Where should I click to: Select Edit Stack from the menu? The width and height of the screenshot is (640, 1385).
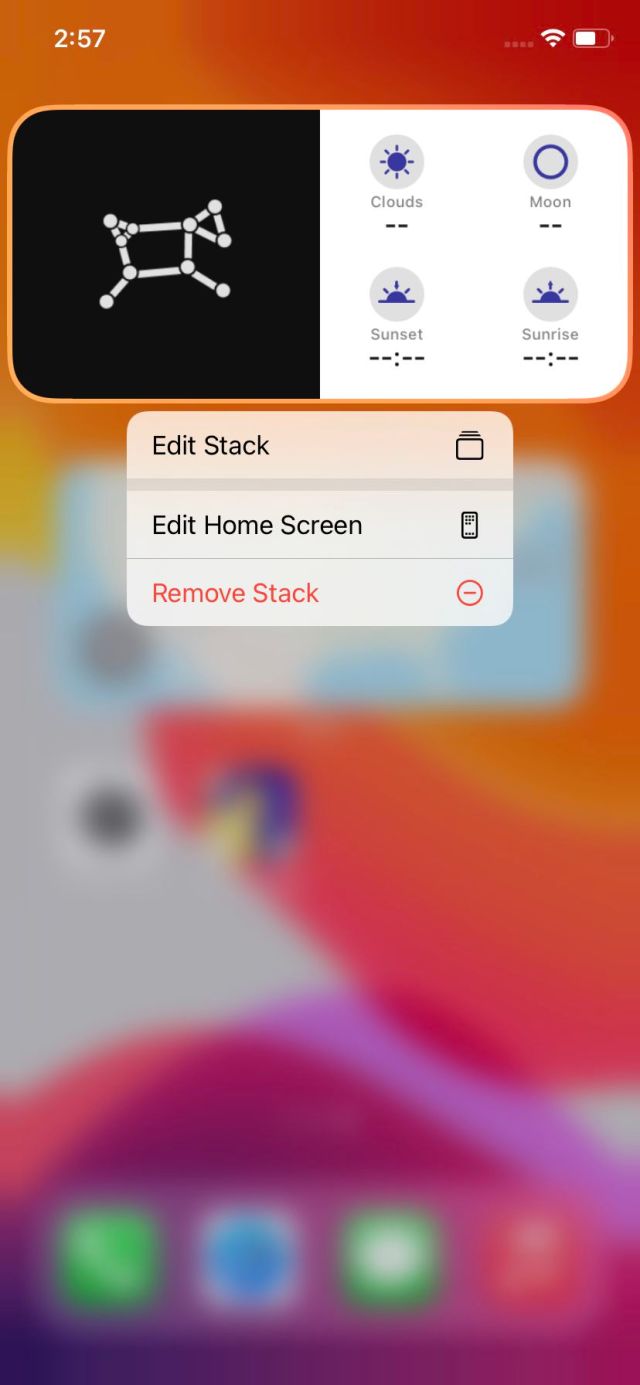tap(319, 446)
